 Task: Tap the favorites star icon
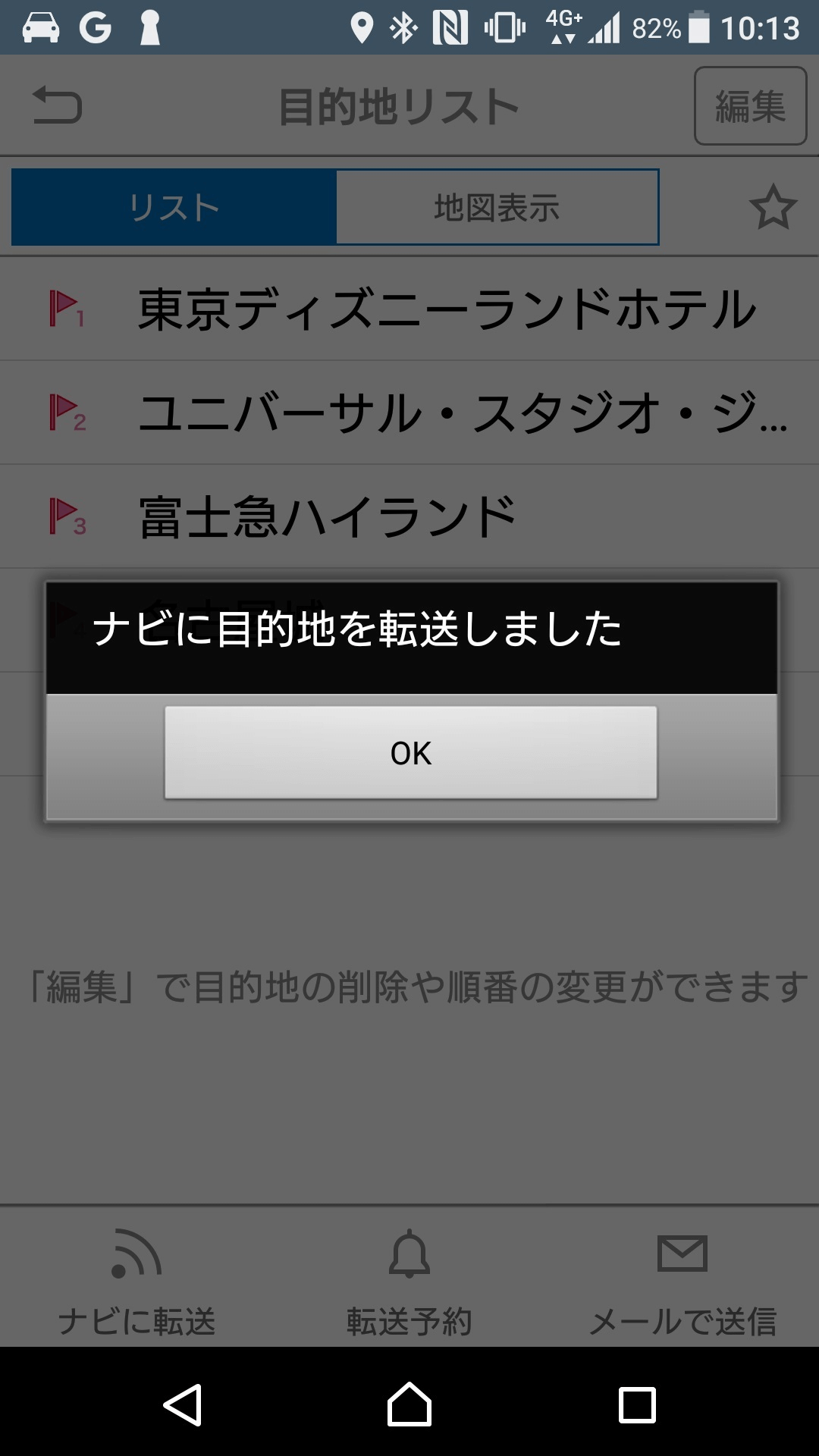pyautogui.click(x=773, y=207)
